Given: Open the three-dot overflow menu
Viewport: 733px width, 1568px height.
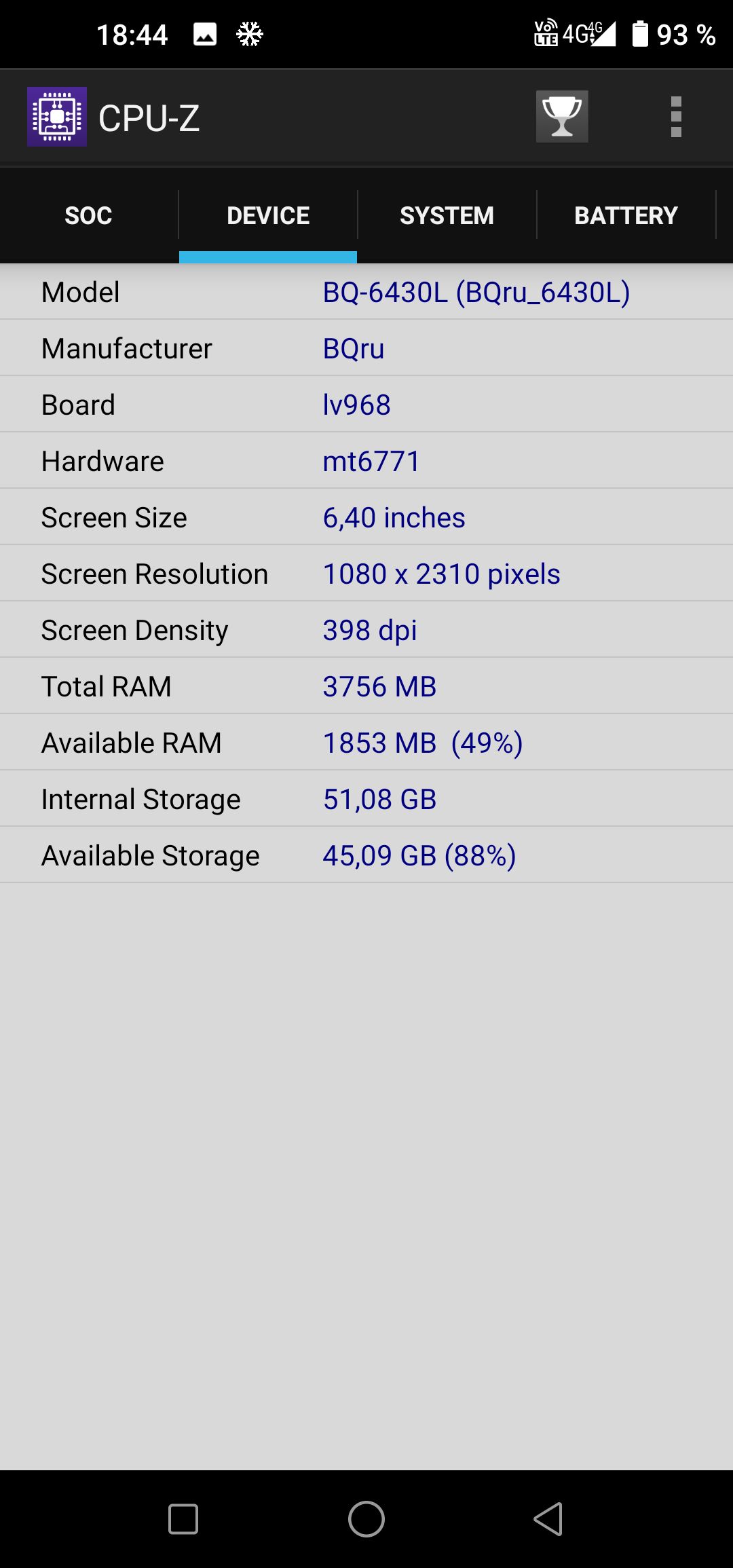Looking at the screenshot, I should [676, 117].
